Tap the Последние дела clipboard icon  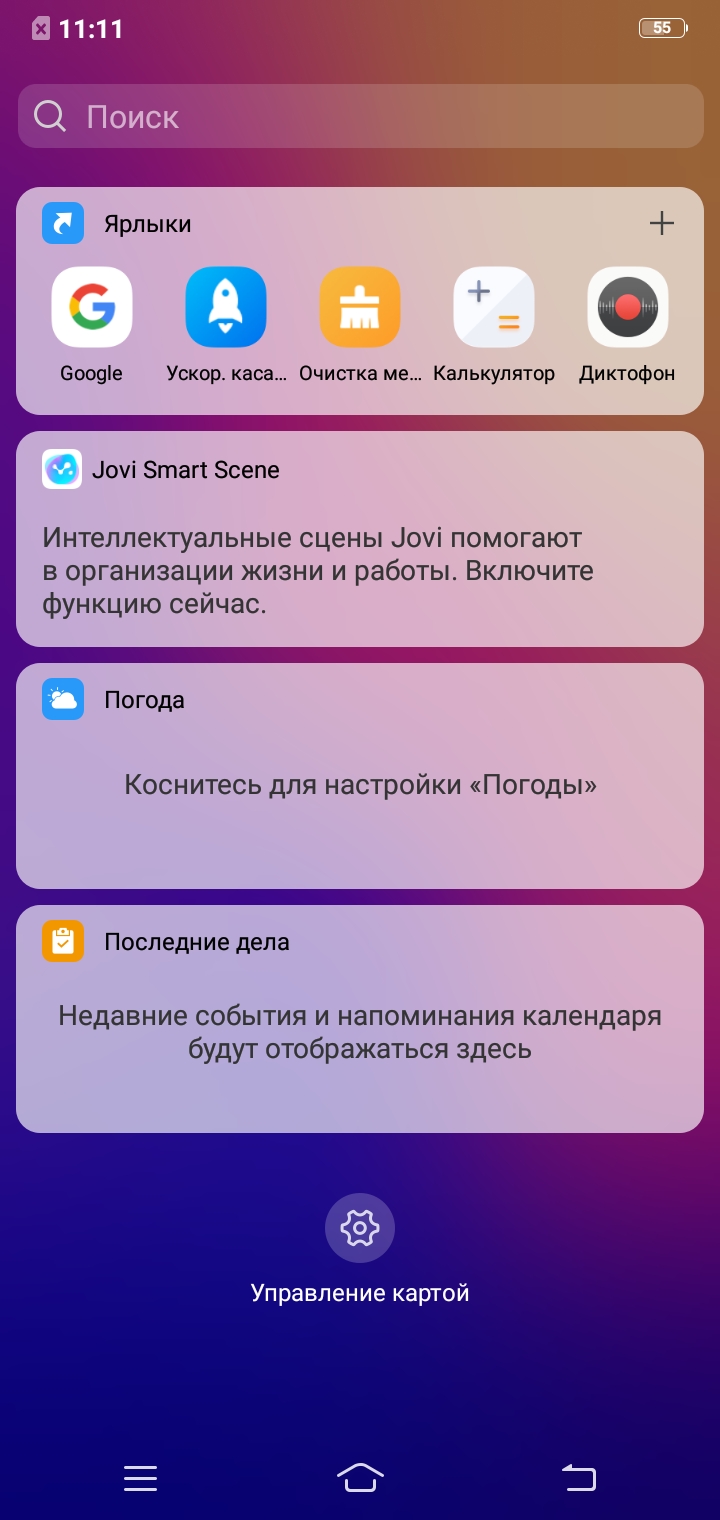coord(62,941)
